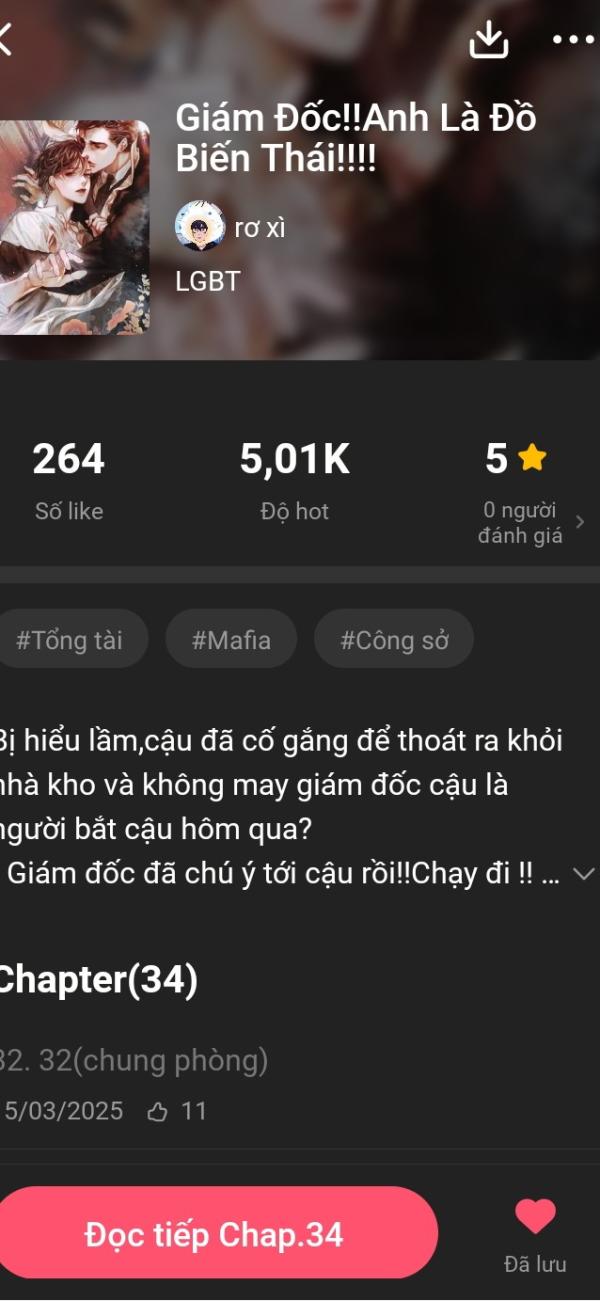This screenshot has width=600, height=1301.
Task: Tap the download icon
Action: point(489,40)
